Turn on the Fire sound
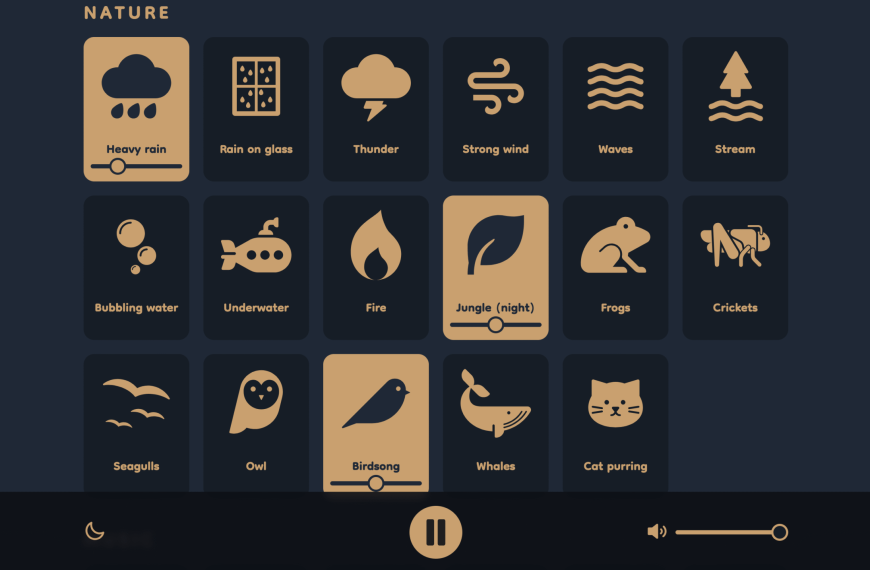This screenshot has height=570, width=870. pos(376,267)
